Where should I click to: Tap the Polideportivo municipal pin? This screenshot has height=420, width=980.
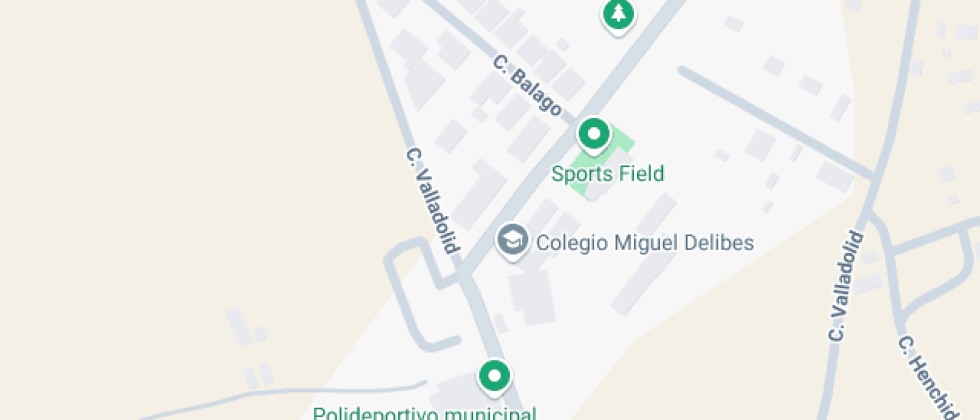(494, 377)
